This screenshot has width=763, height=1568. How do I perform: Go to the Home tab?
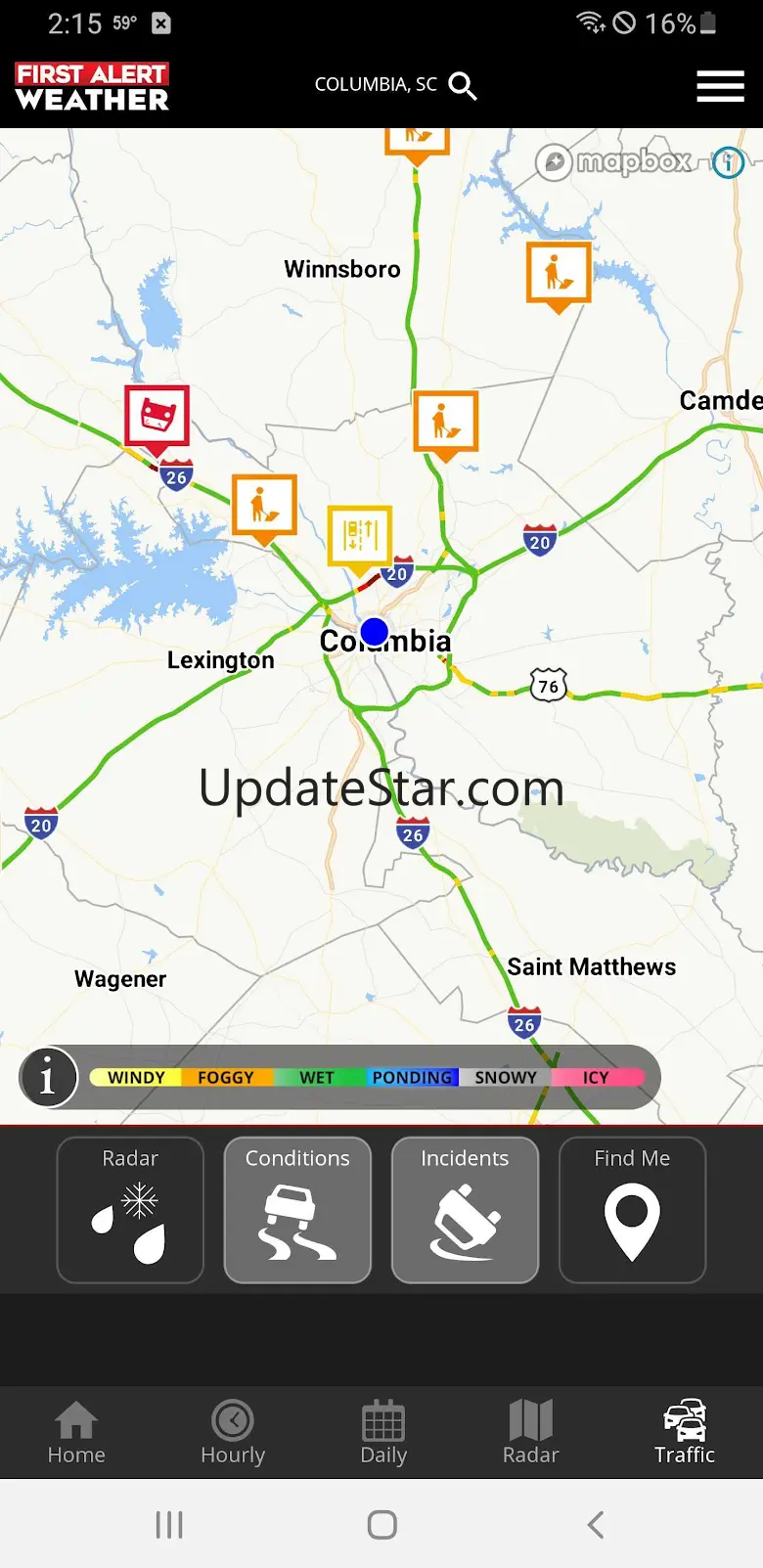(76, 1432)
